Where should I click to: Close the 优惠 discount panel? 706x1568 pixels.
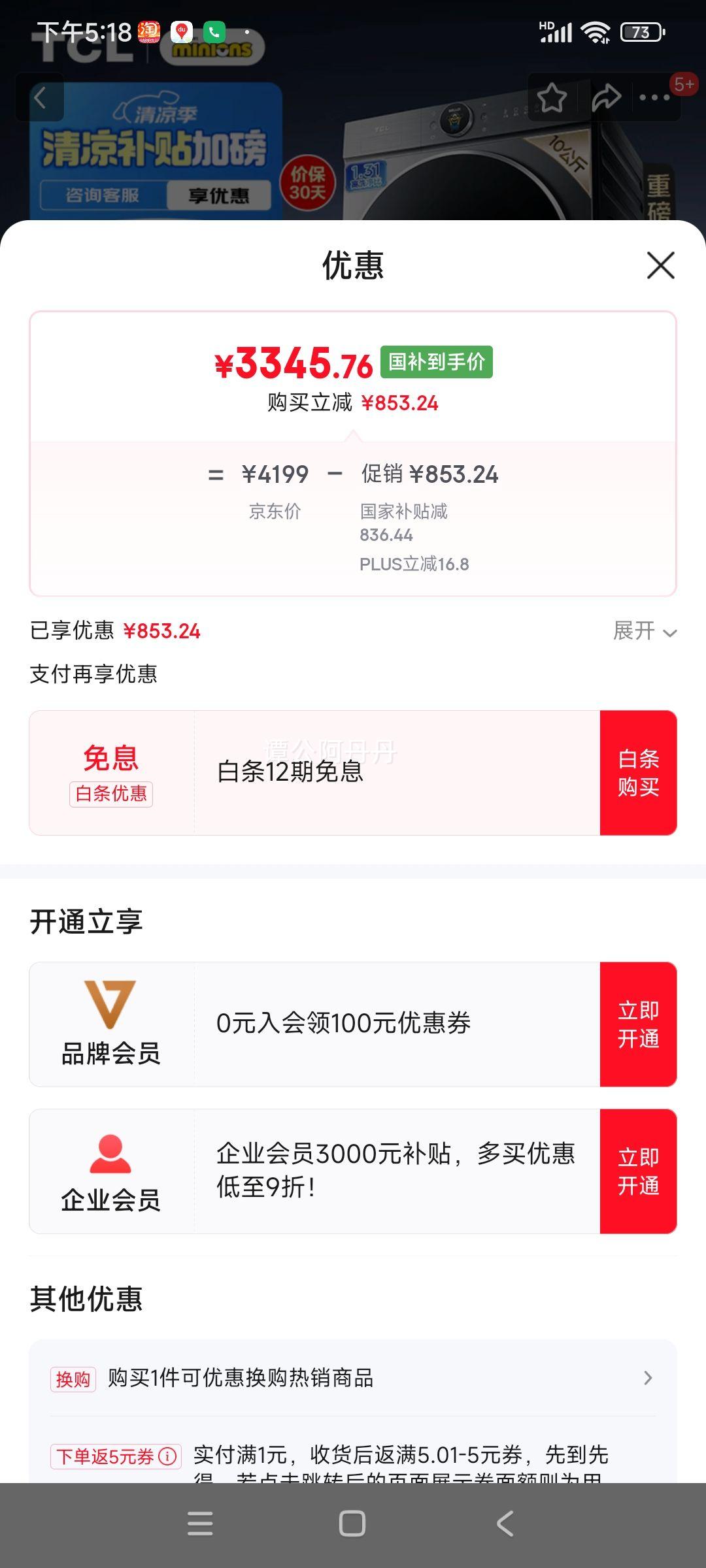coord(660,265)
